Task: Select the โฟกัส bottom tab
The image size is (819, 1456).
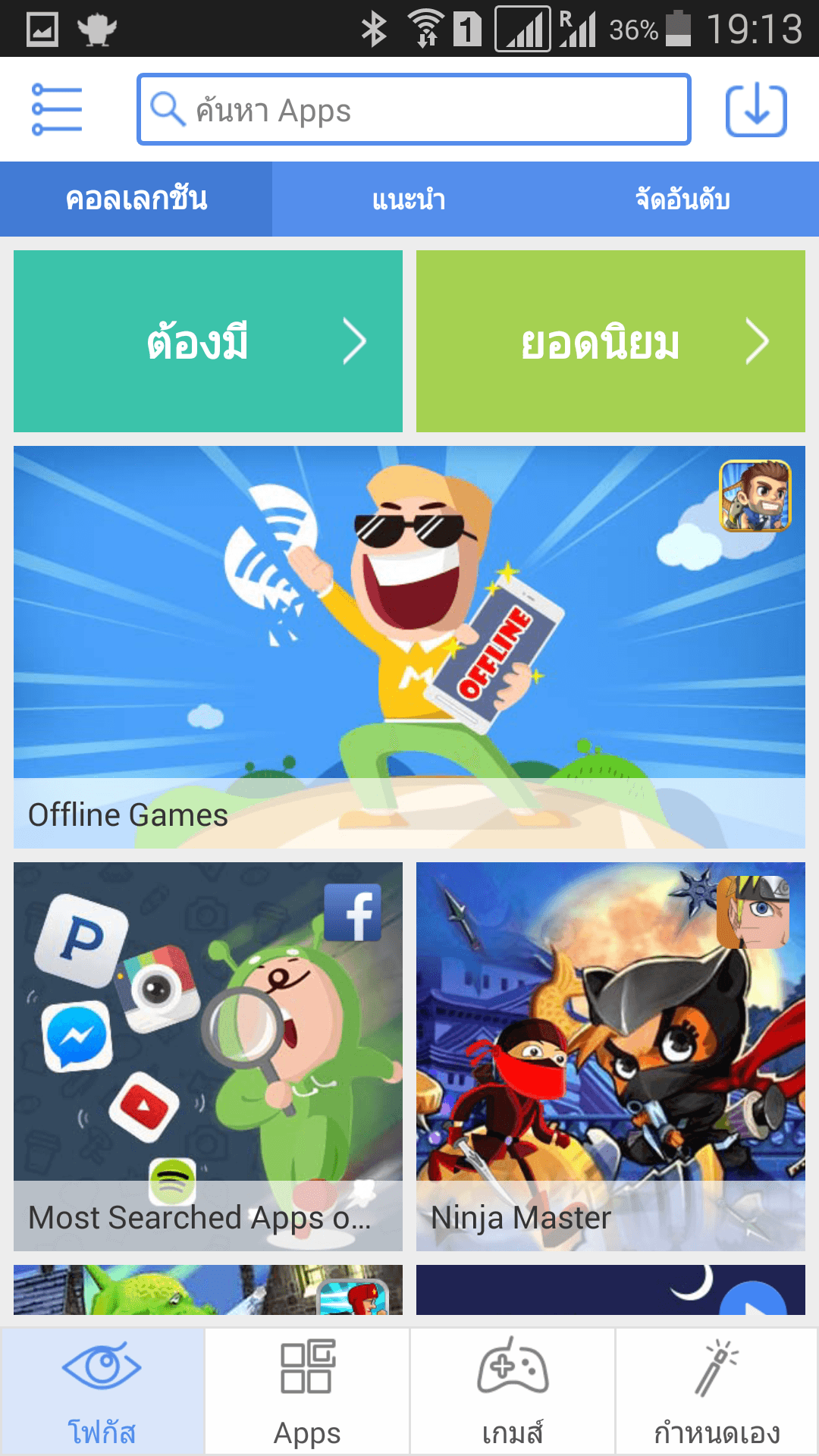Action: pyautogui.click(x=102, y=1392)
